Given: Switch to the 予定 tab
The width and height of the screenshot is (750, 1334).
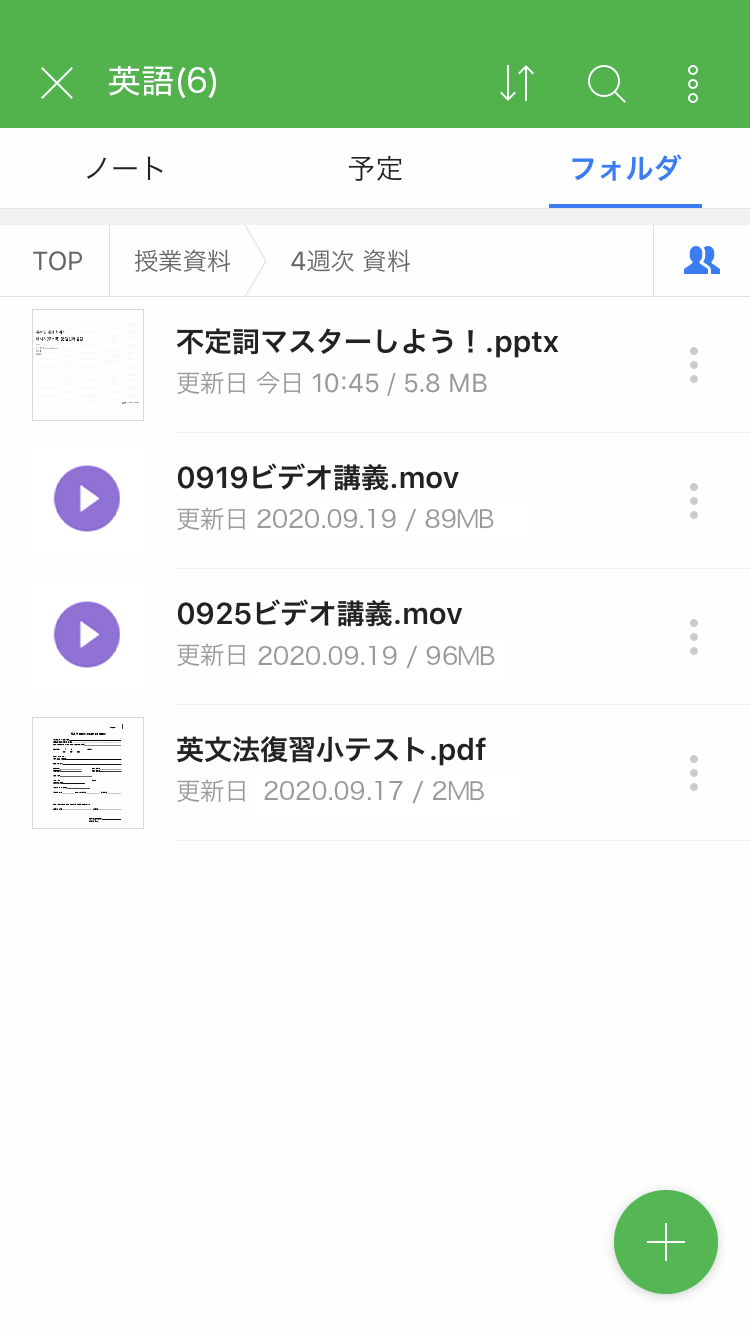Looking at the screenshot, I should click(375, 168).
